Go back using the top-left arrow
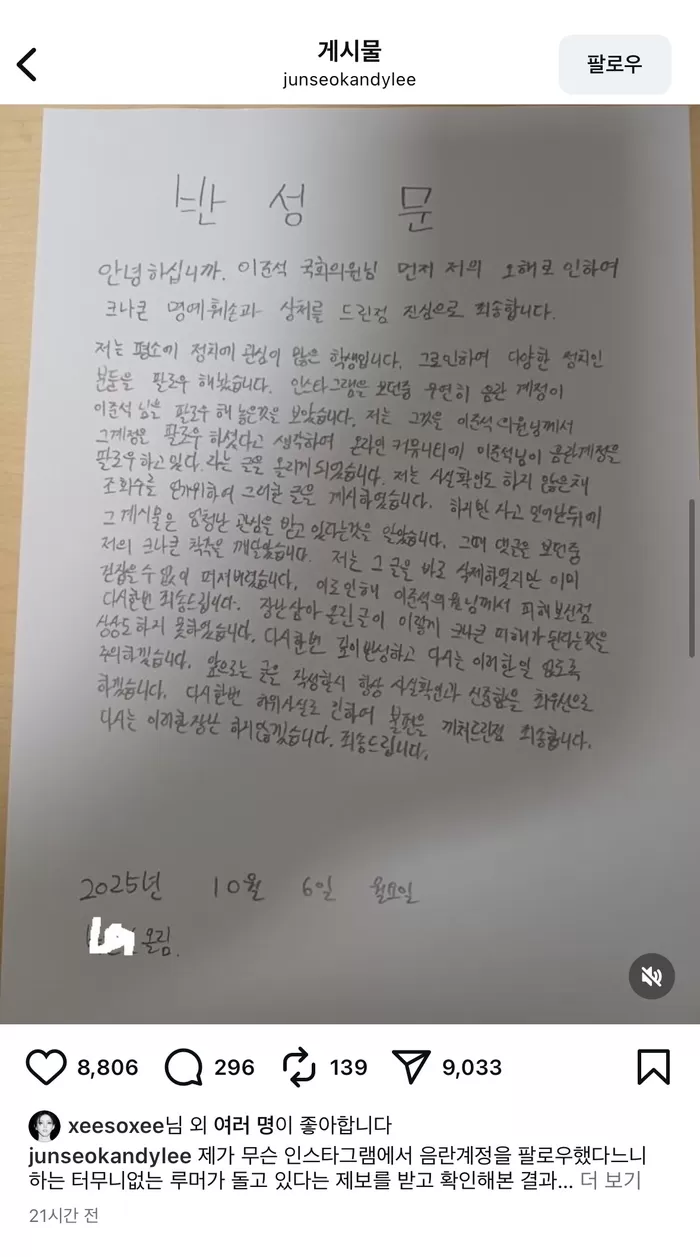This screenshot has height=1257, width=700. point(27,64)
